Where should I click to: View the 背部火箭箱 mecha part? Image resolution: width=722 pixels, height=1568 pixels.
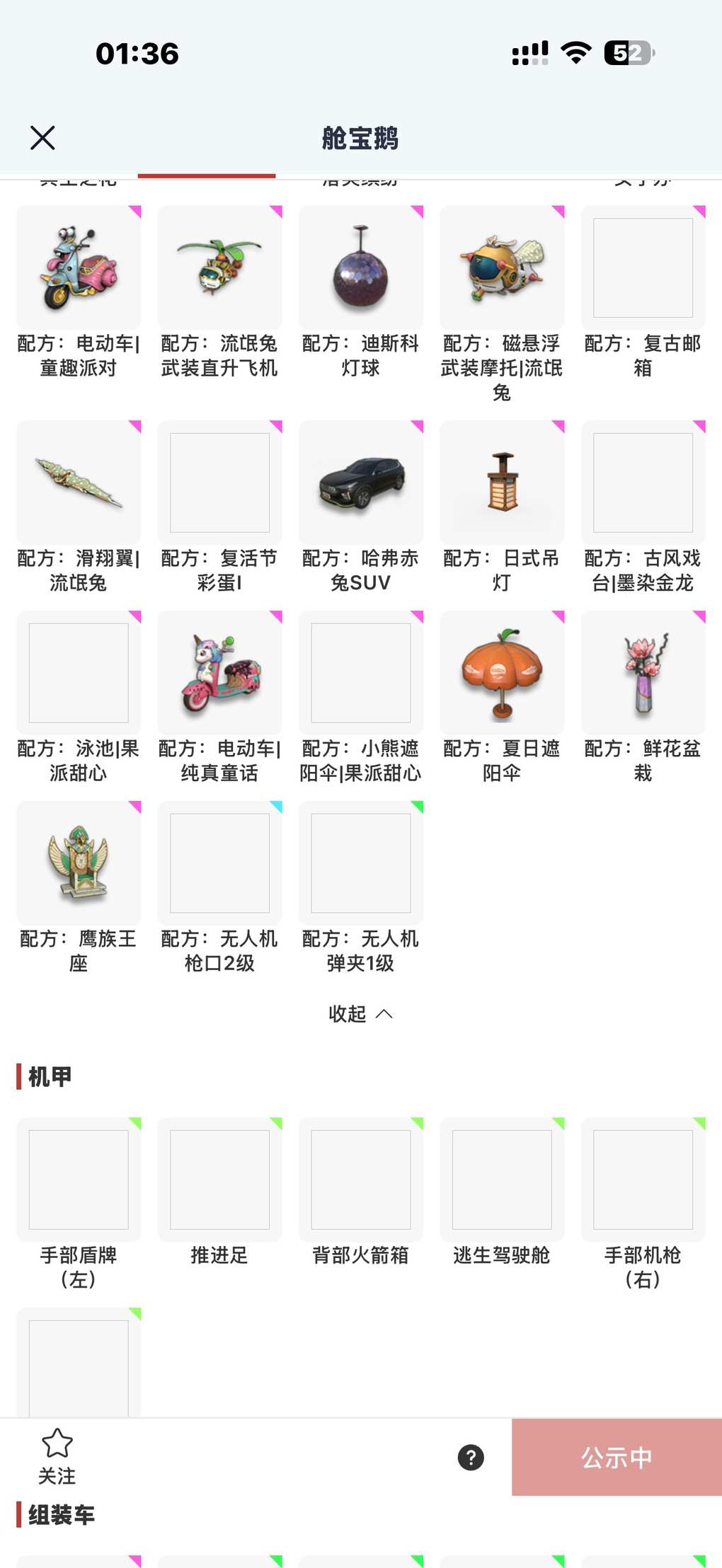[x=361, y=1180]
